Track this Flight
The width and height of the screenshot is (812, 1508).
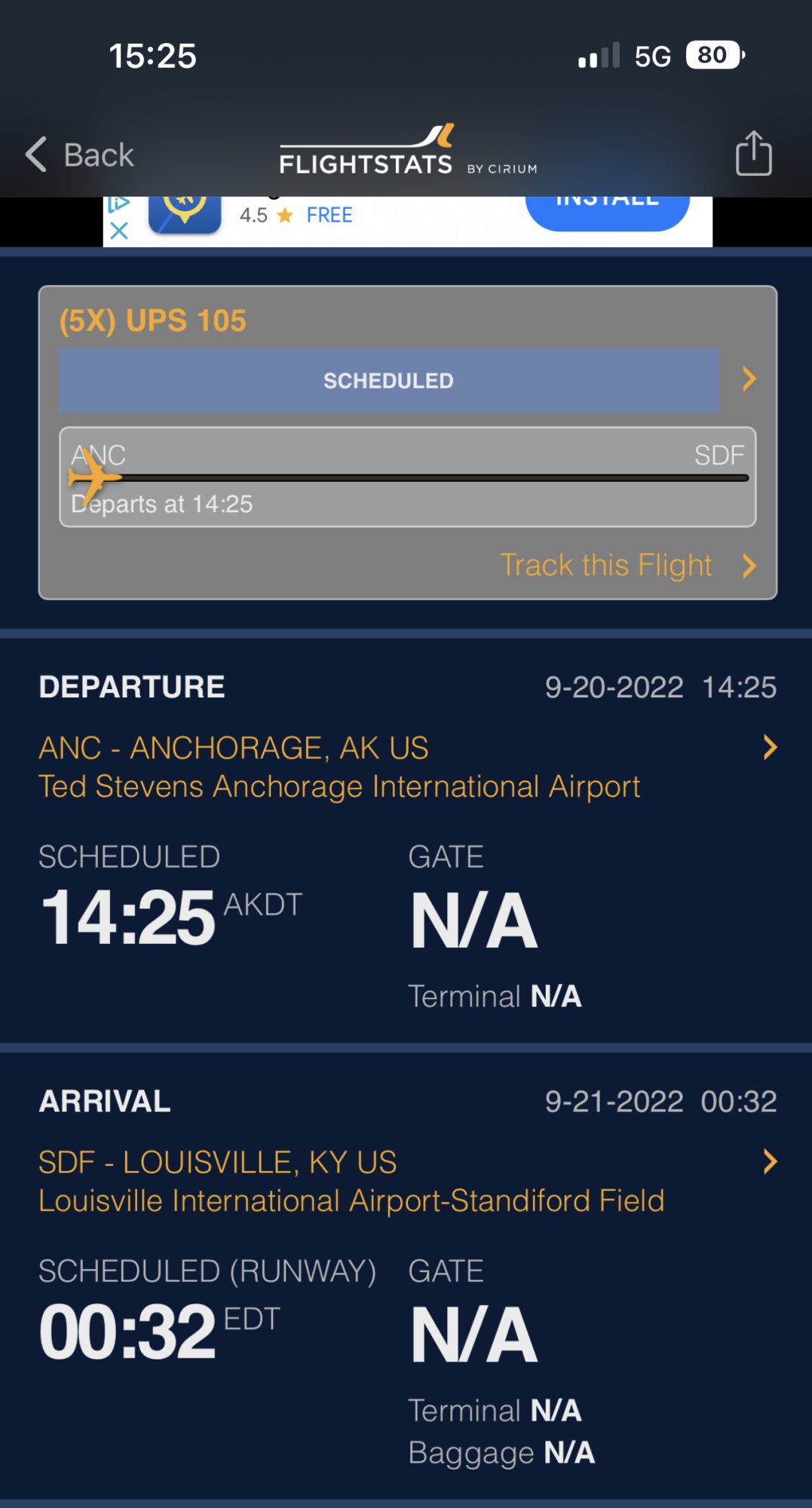(x=627, y=565)
